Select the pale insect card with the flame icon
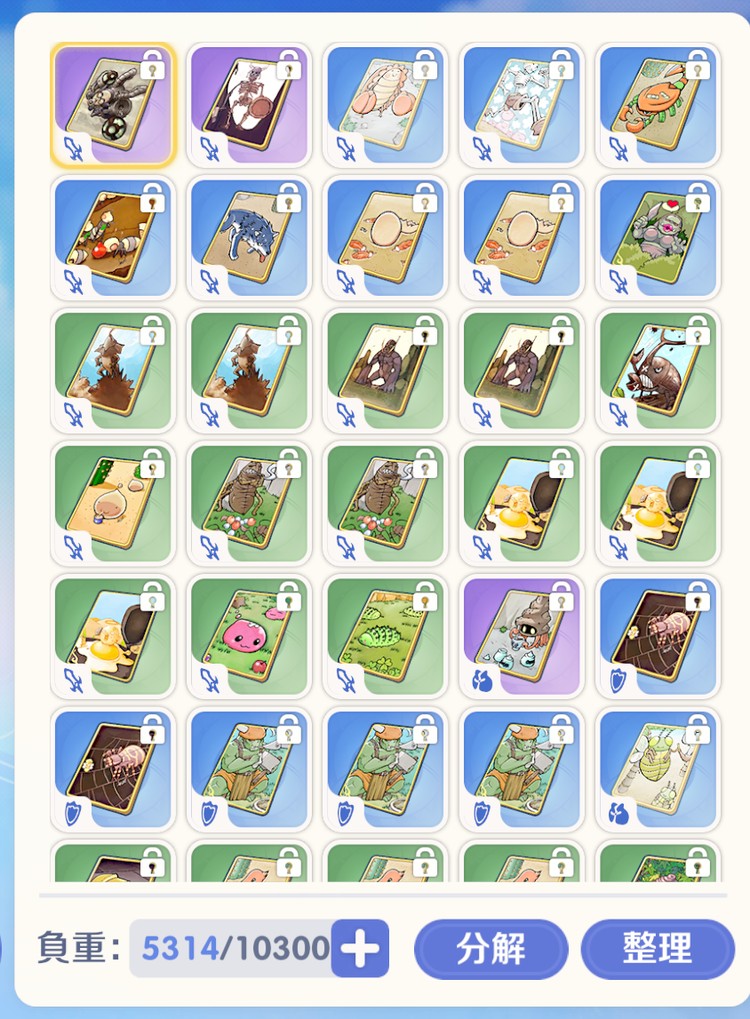This screenshot has height=1019, width=750. click(x=658, y=769)
